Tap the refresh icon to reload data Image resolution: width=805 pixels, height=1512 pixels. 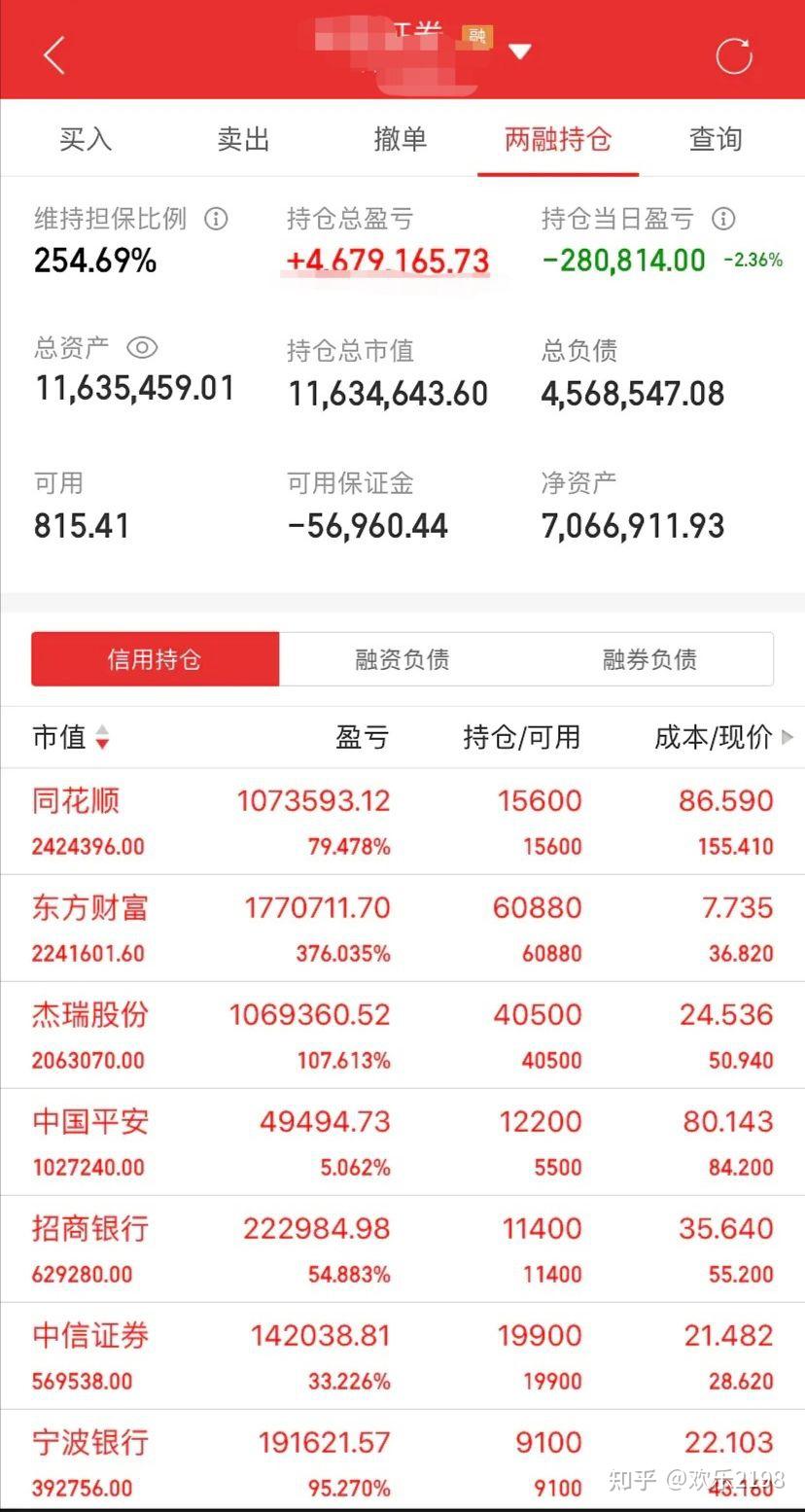click(735, 53)
